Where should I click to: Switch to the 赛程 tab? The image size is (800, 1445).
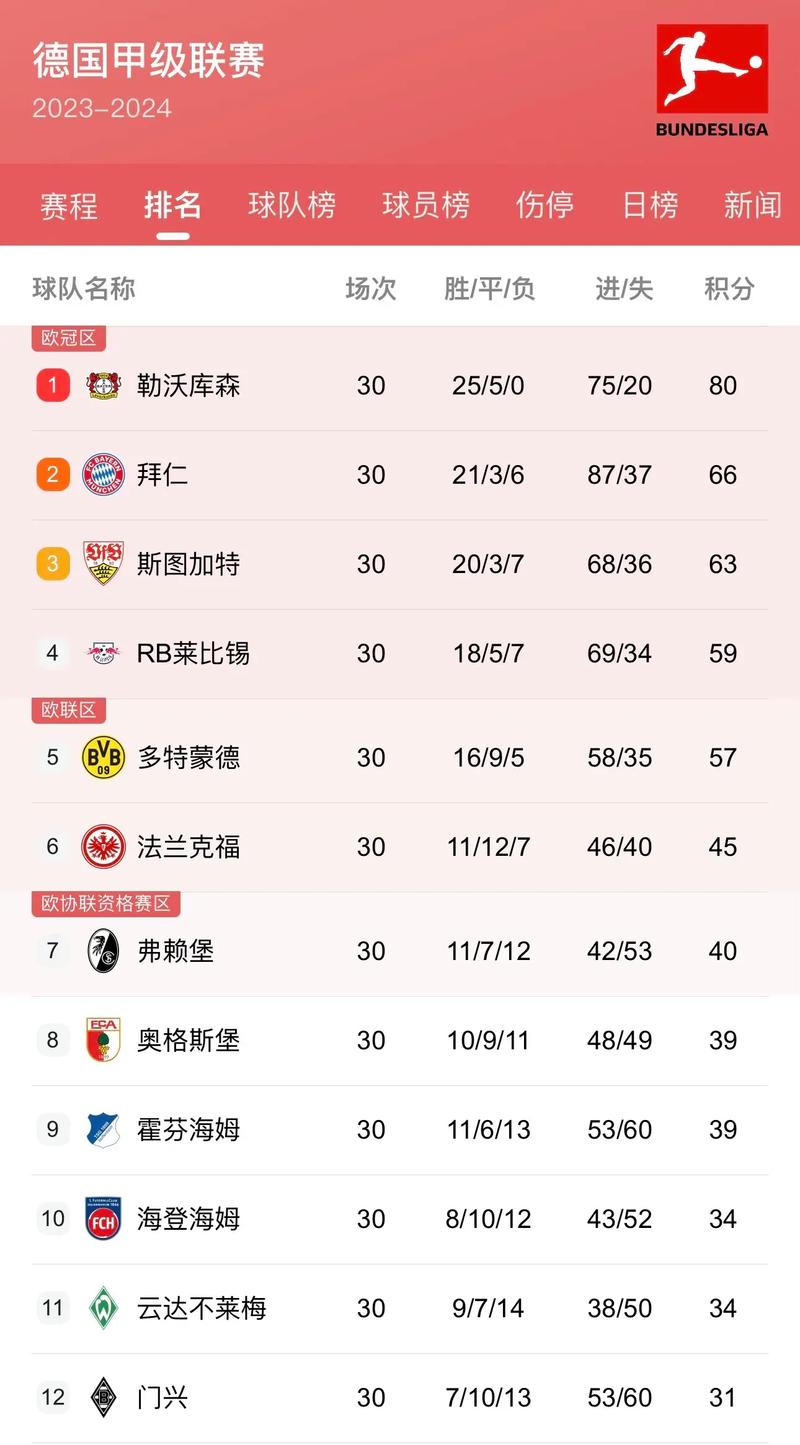[x=69, y=206]
